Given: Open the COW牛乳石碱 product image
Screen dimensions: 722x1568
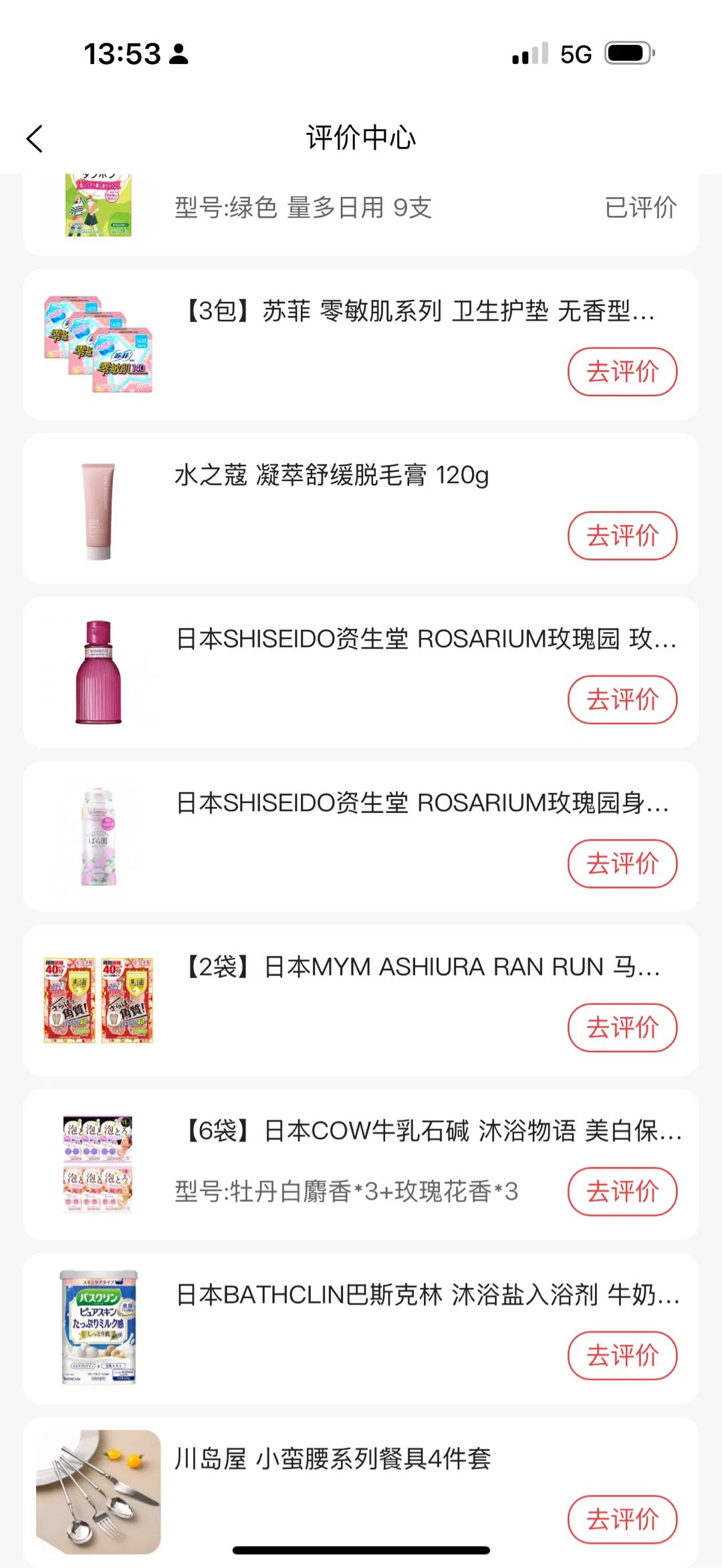Looking at the screenshot, I should (98, 1163).
